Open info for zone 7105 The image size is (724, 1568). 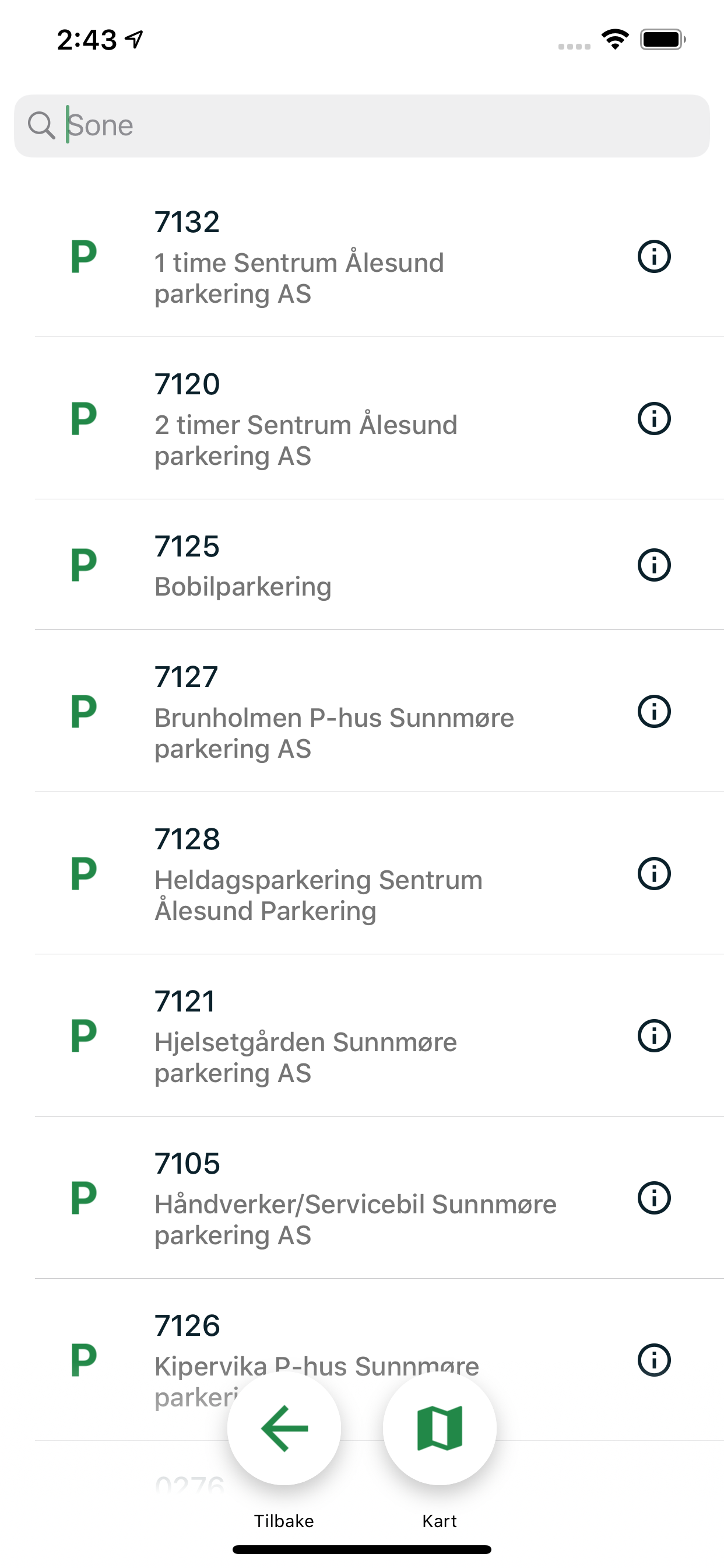pyautogui.click(x=654, y=1198)
